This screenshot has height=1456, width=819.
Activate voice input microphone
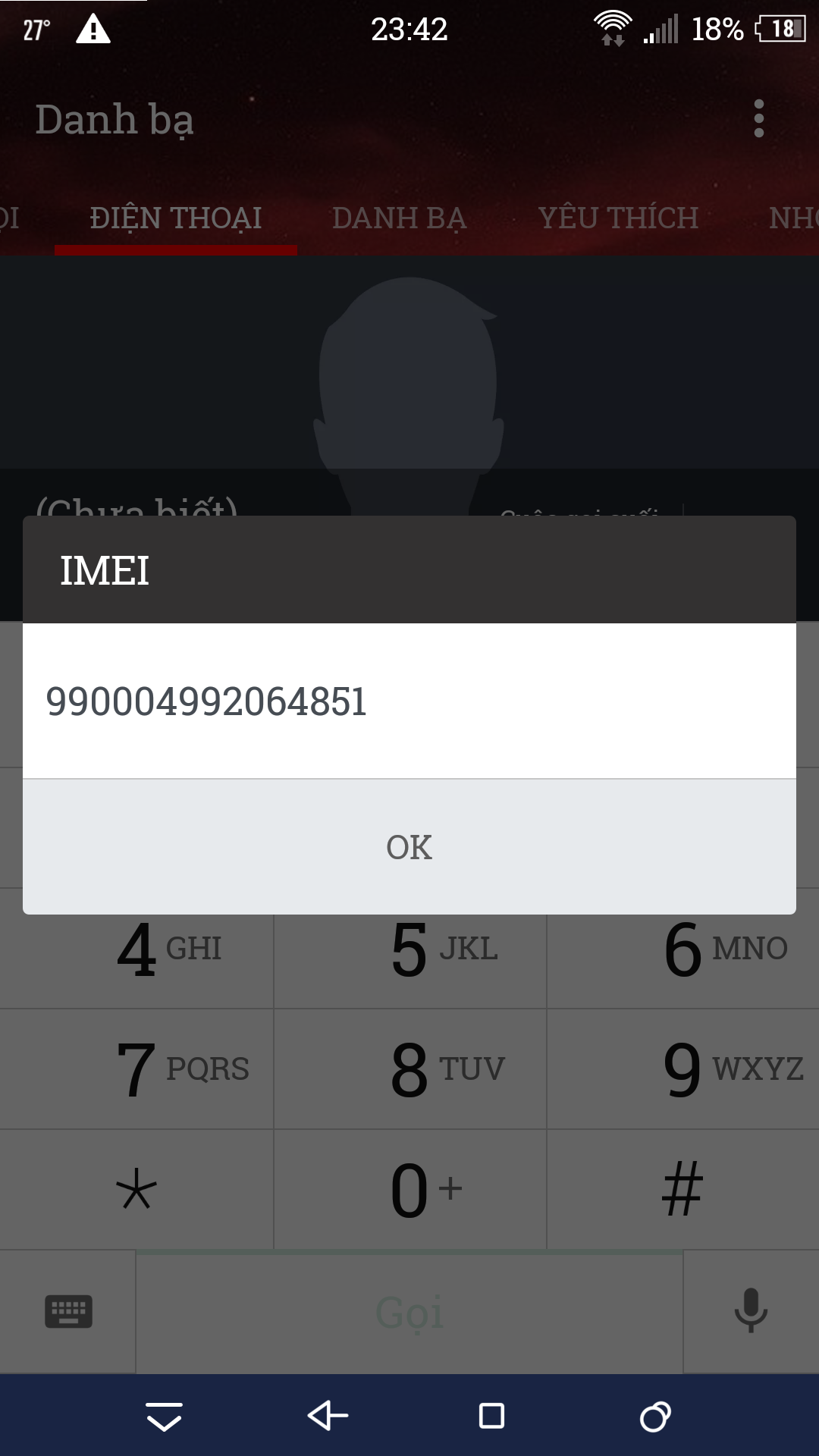[751, 1310]
